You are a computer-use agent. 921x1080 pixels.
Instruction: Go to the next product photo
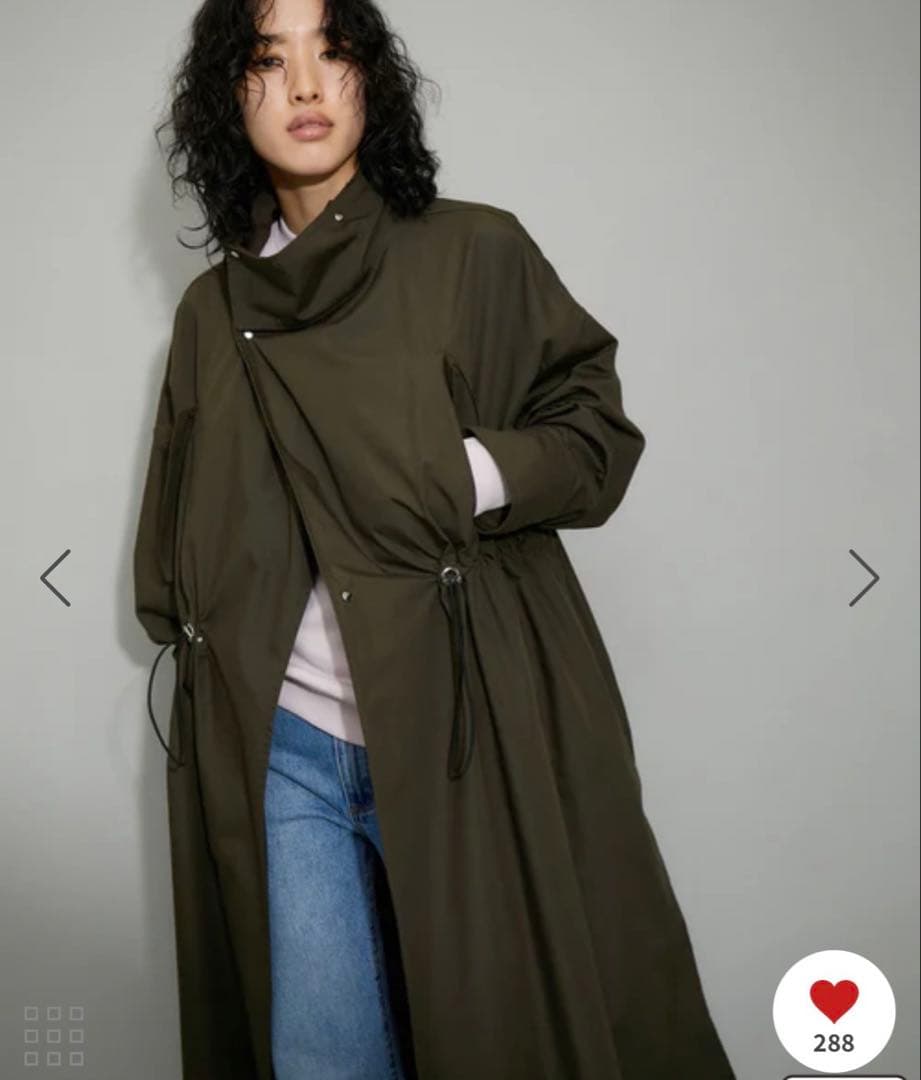[863, 578]
